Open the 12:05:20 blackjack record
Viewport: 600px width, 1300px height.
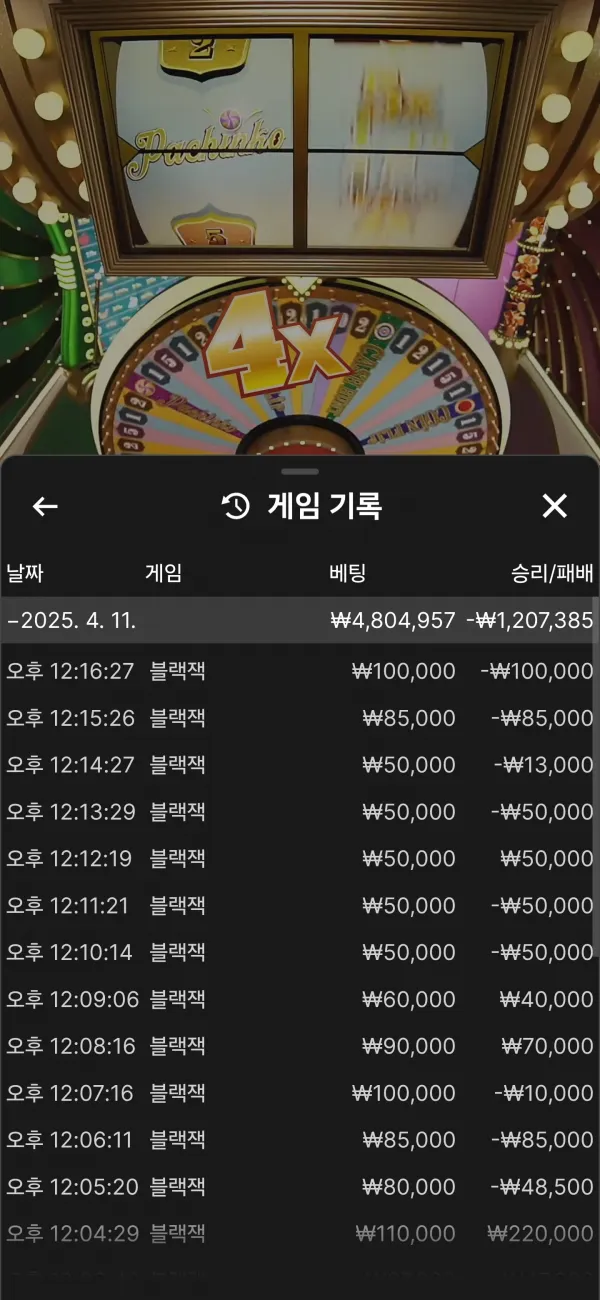tap(300, 1187)
